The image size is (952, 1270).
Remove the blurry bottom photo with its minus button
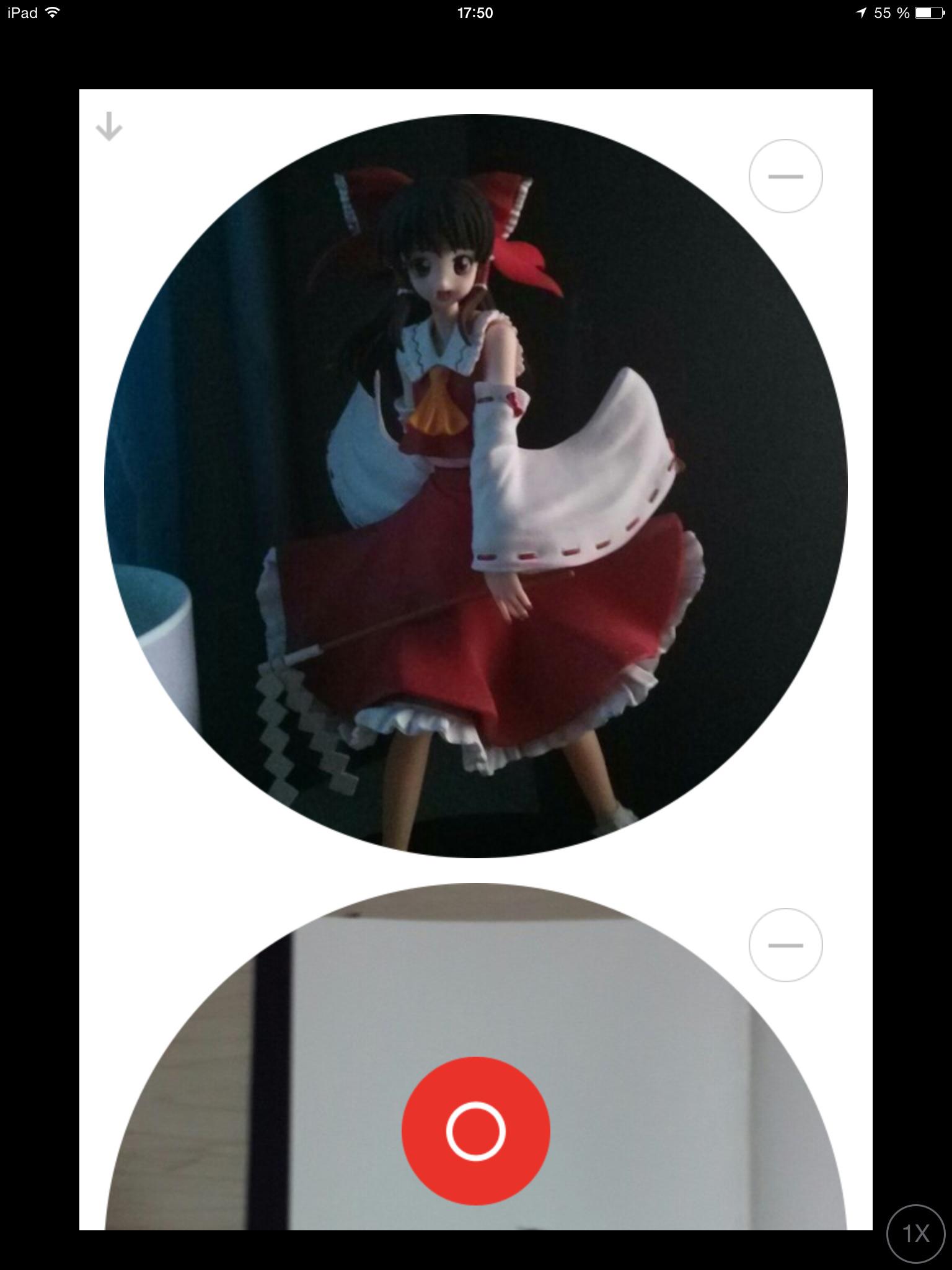(x=785, y=945)
